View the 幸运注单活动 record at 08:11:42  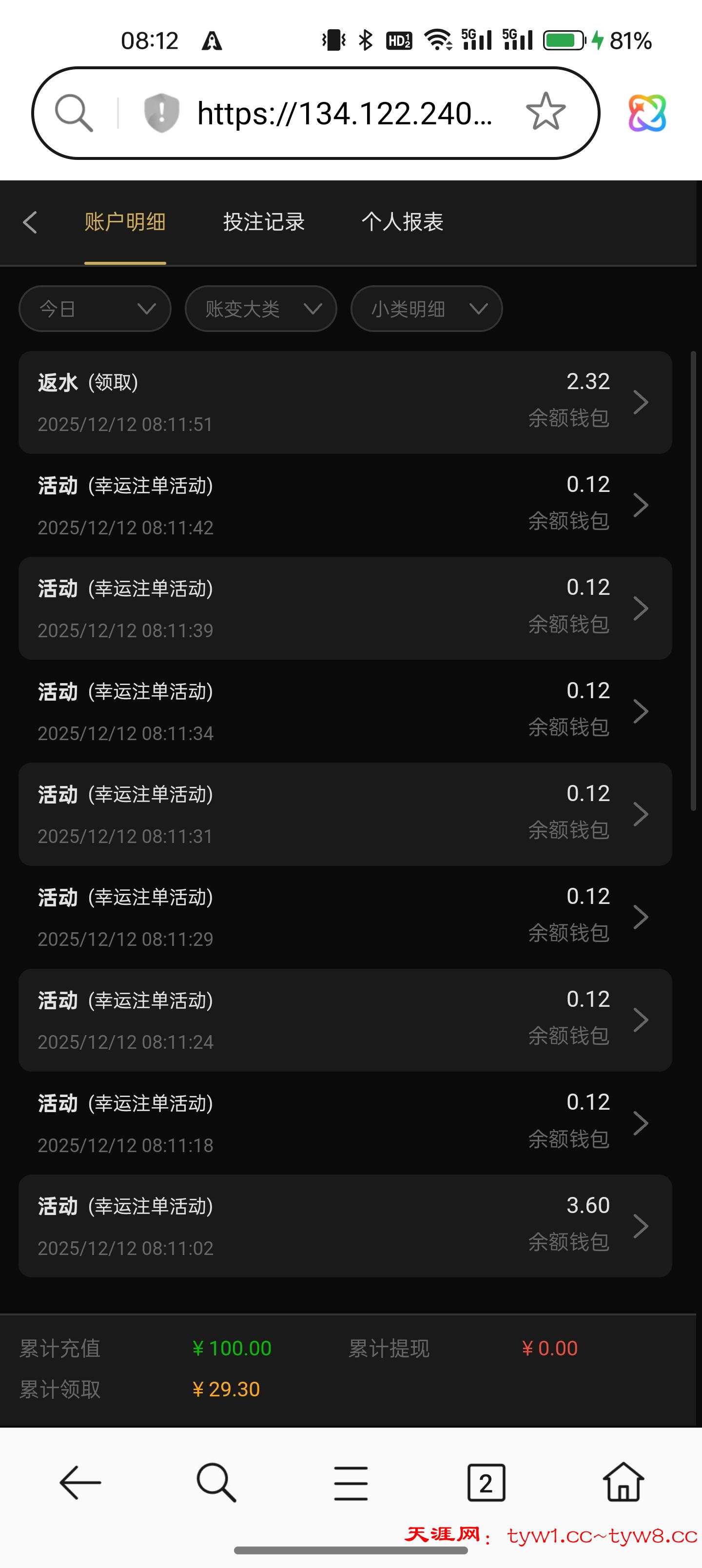[345, 505]
